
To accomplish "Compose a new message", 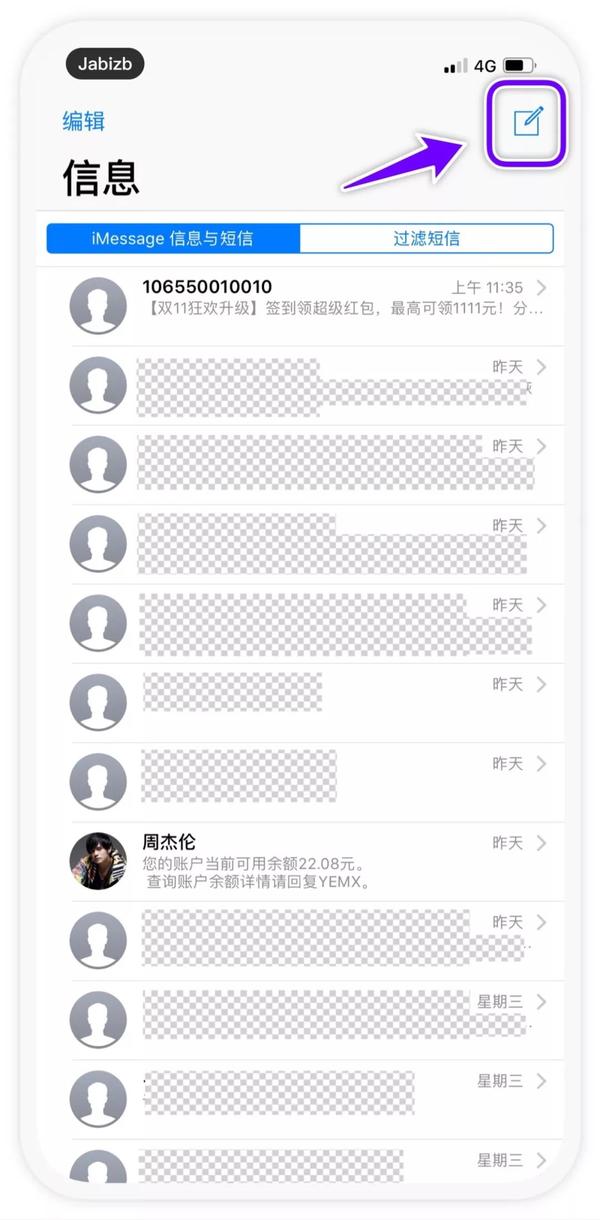I will (x=526, y=122).
